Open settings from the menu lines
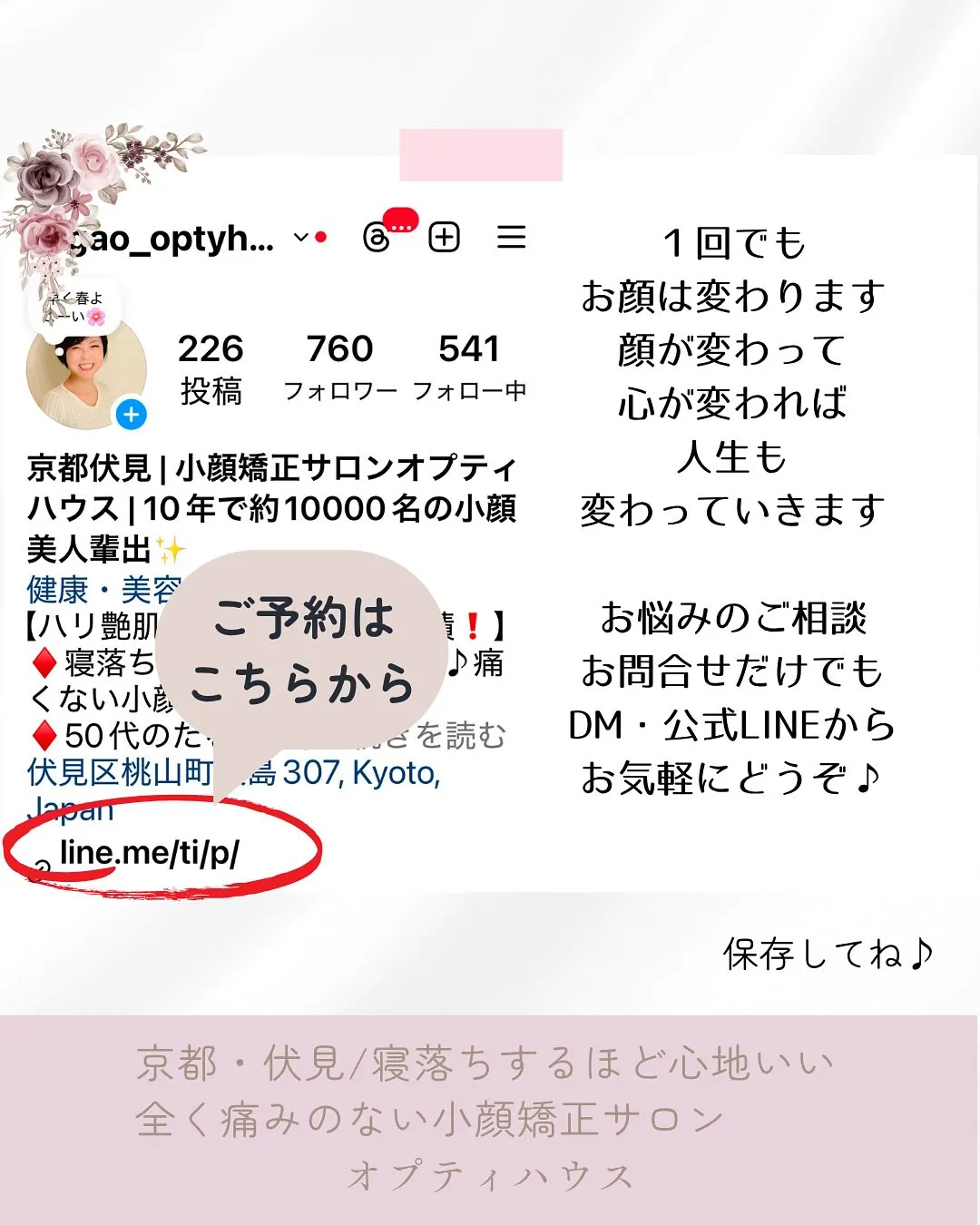980x1225 pixels. point(513,238)
